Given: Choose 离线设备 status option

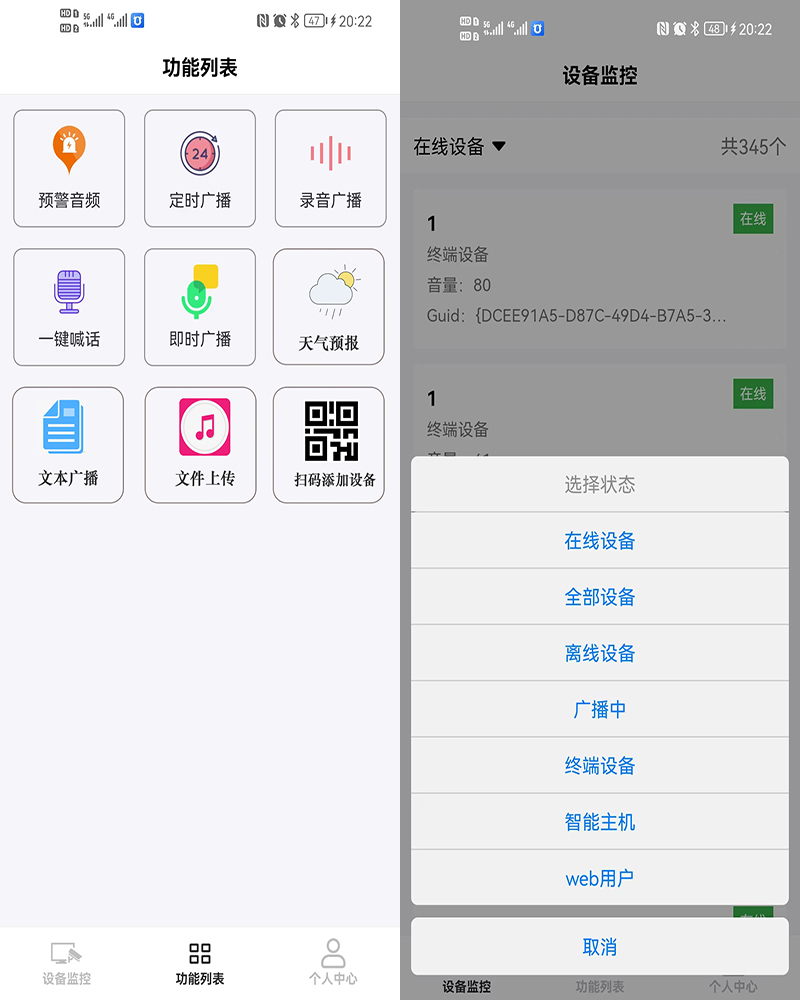Looking at the screenshot, I should 599,653.
